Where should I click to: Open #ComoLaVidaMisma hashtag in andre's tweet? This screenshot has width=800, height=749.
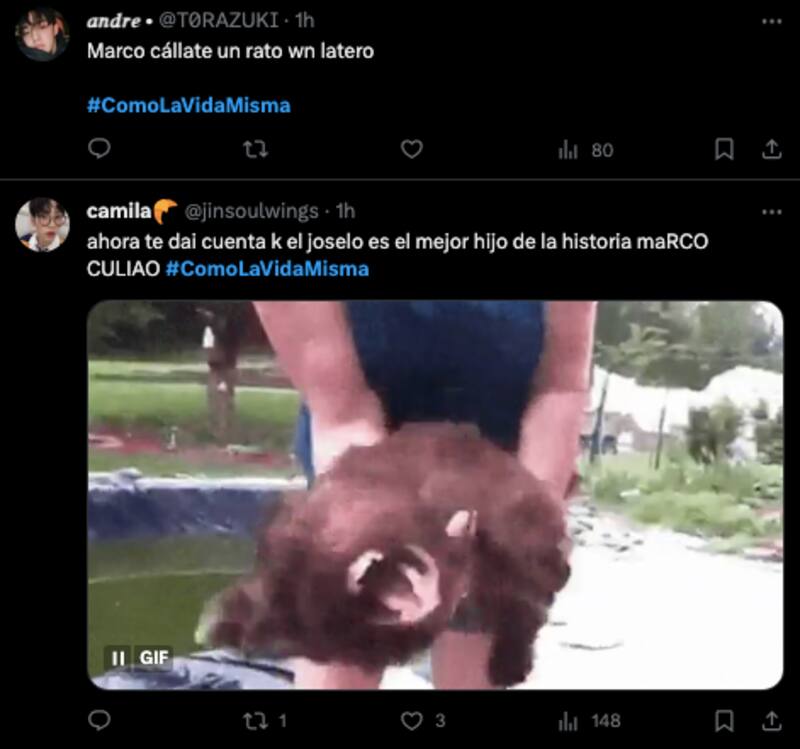188,105
